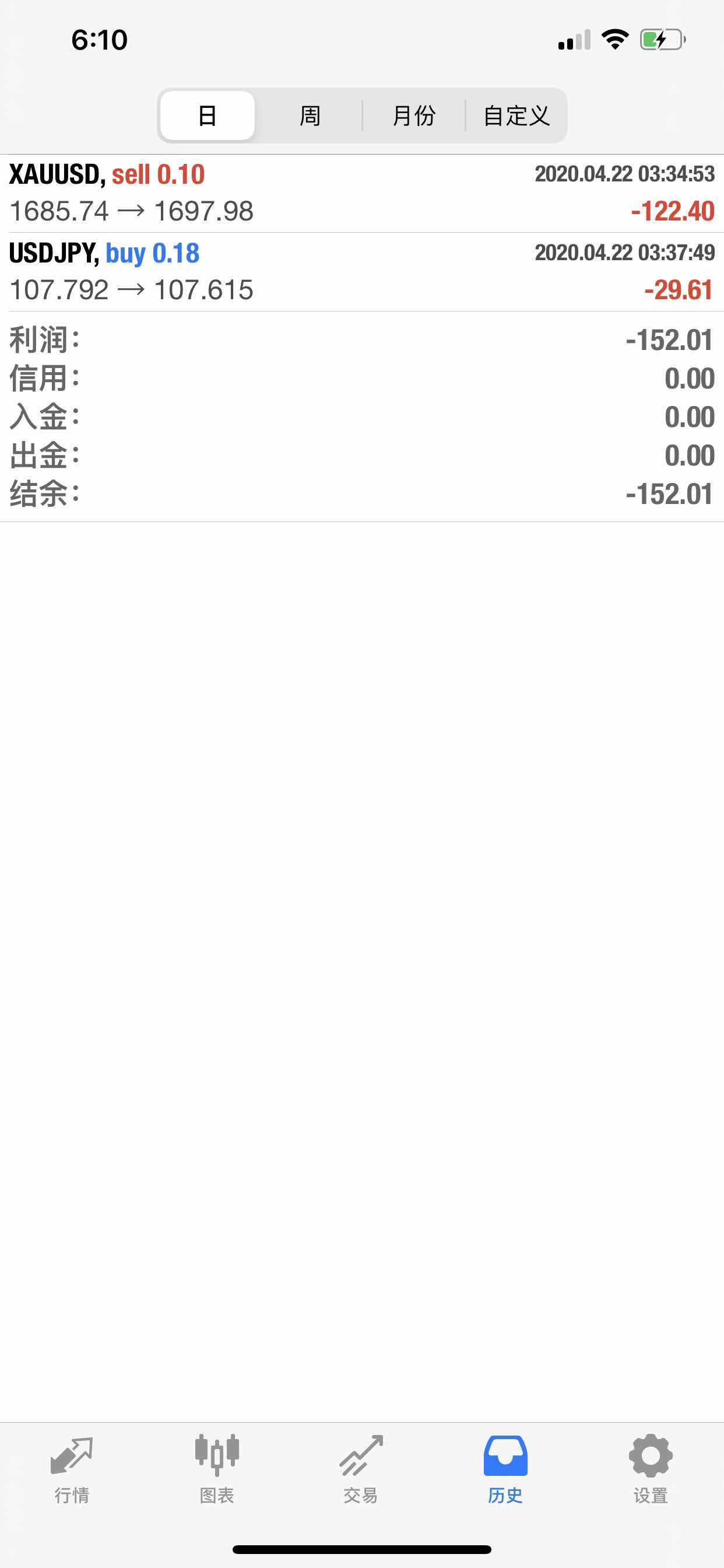Go to the 行情 quotes tab

click(x=72, y=1470)
